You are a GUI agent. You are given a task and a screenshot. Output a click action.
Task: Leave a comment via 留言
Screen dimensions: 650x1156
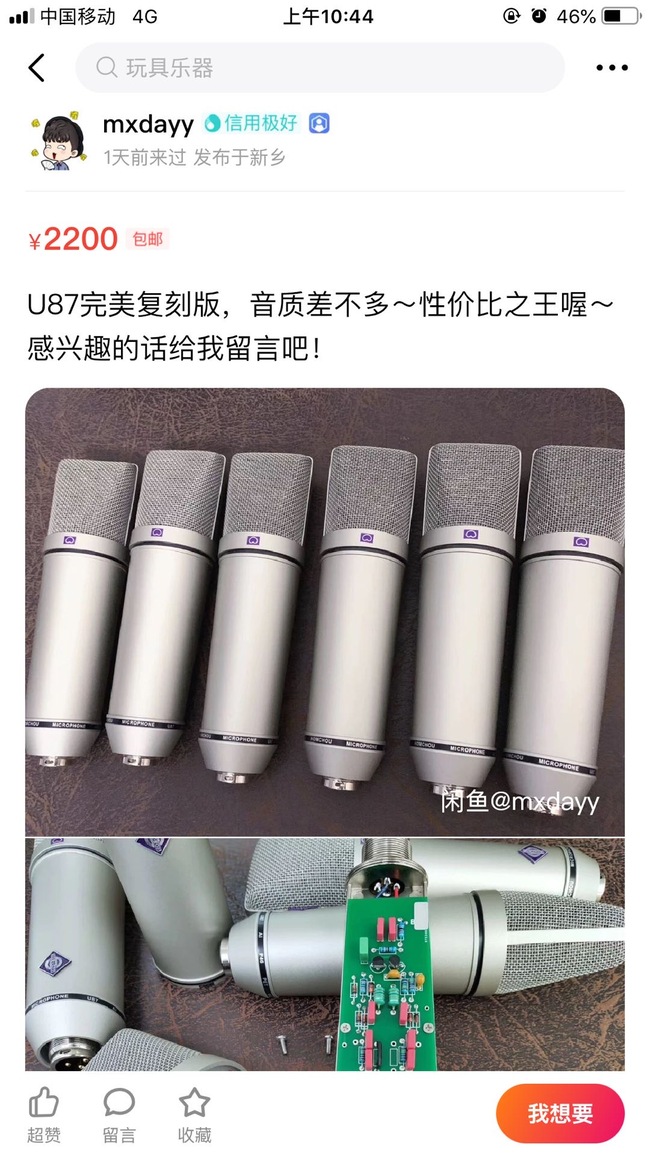[119, 1114]
